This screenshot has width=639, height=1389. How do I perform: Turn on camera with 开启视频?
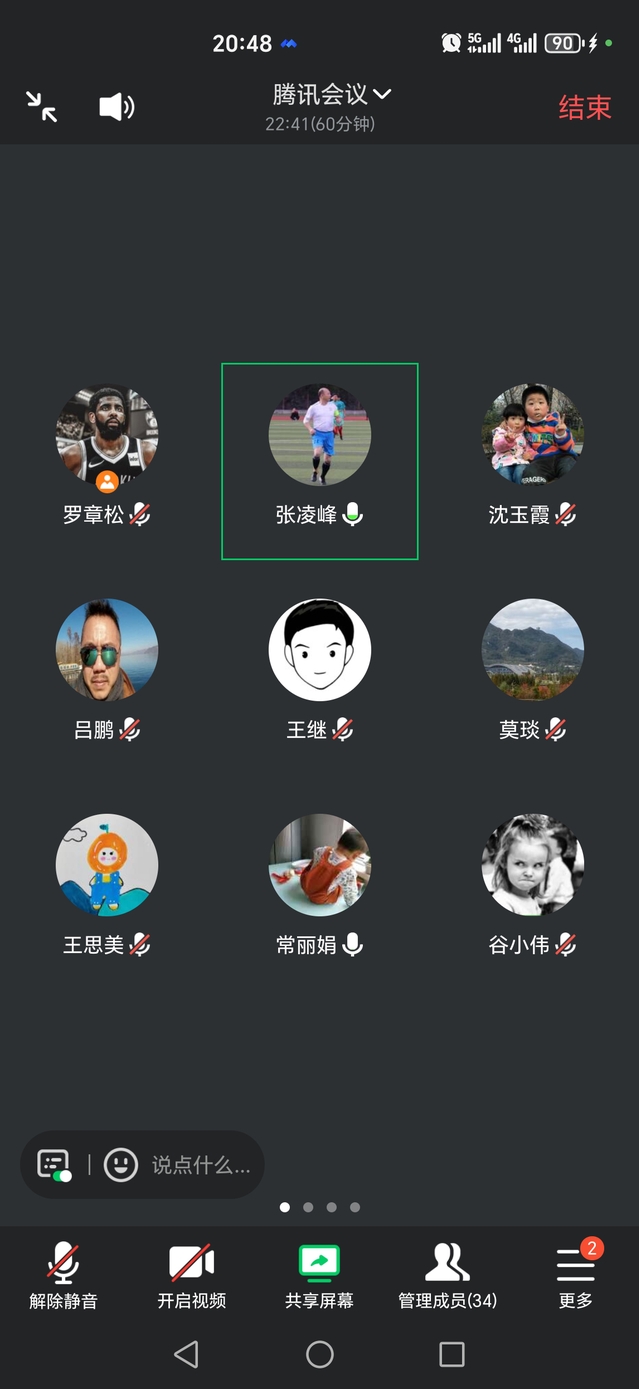tap(192, 1276)
